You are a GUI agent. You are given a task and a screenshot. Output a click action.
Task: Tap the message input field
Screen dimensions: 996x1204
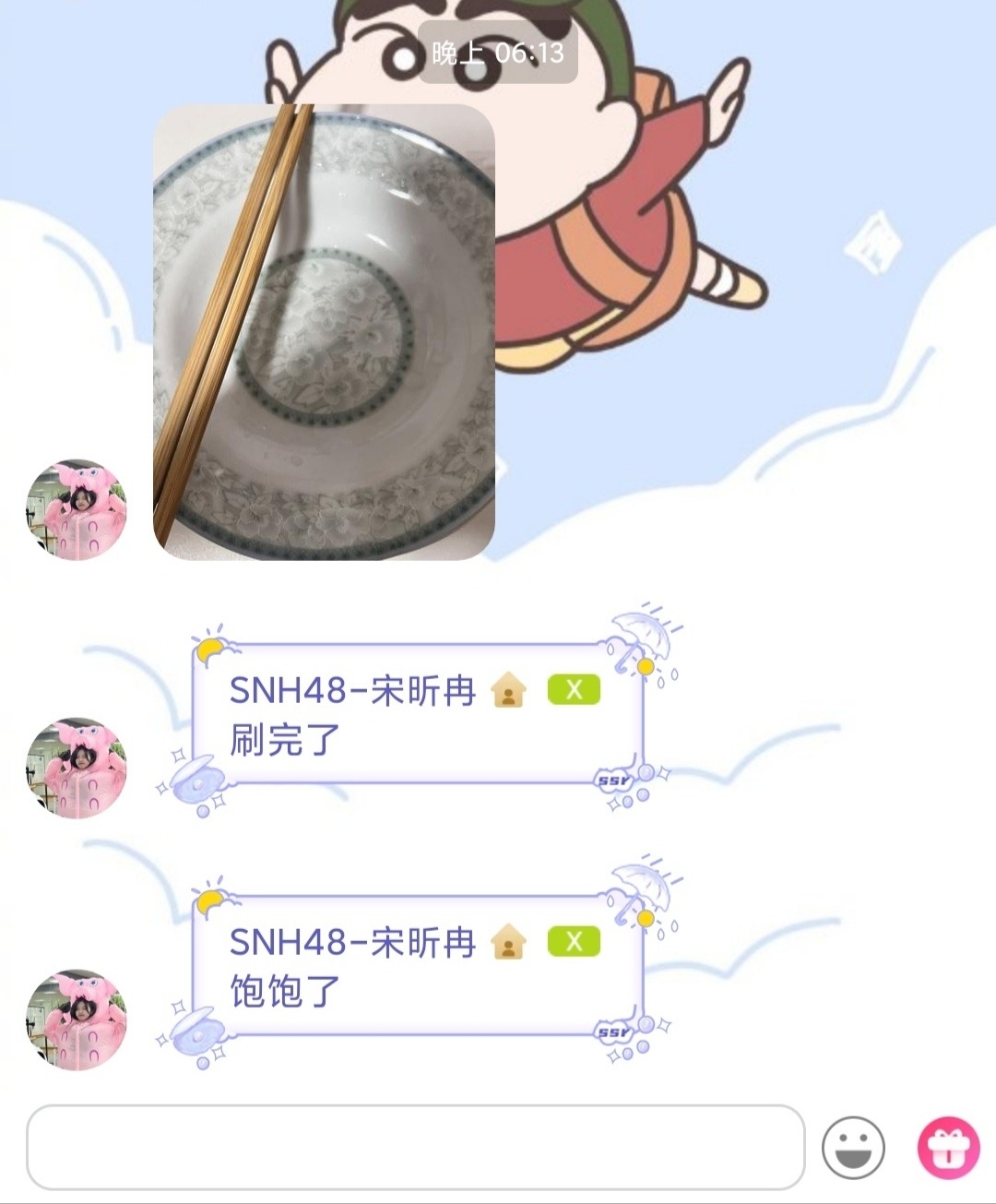[x=415, y=1147]
